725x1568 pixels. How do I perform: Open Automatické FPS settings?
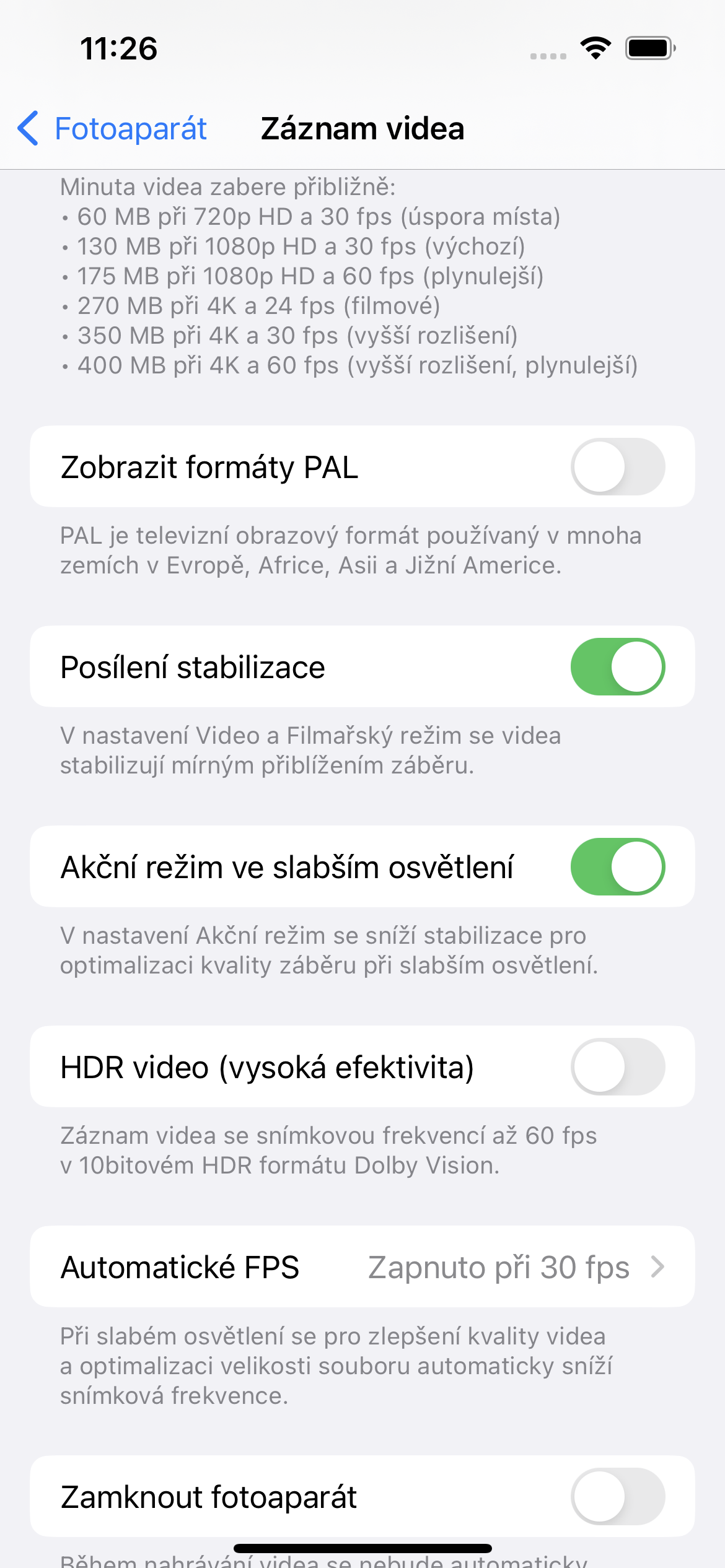(362, 1267)
